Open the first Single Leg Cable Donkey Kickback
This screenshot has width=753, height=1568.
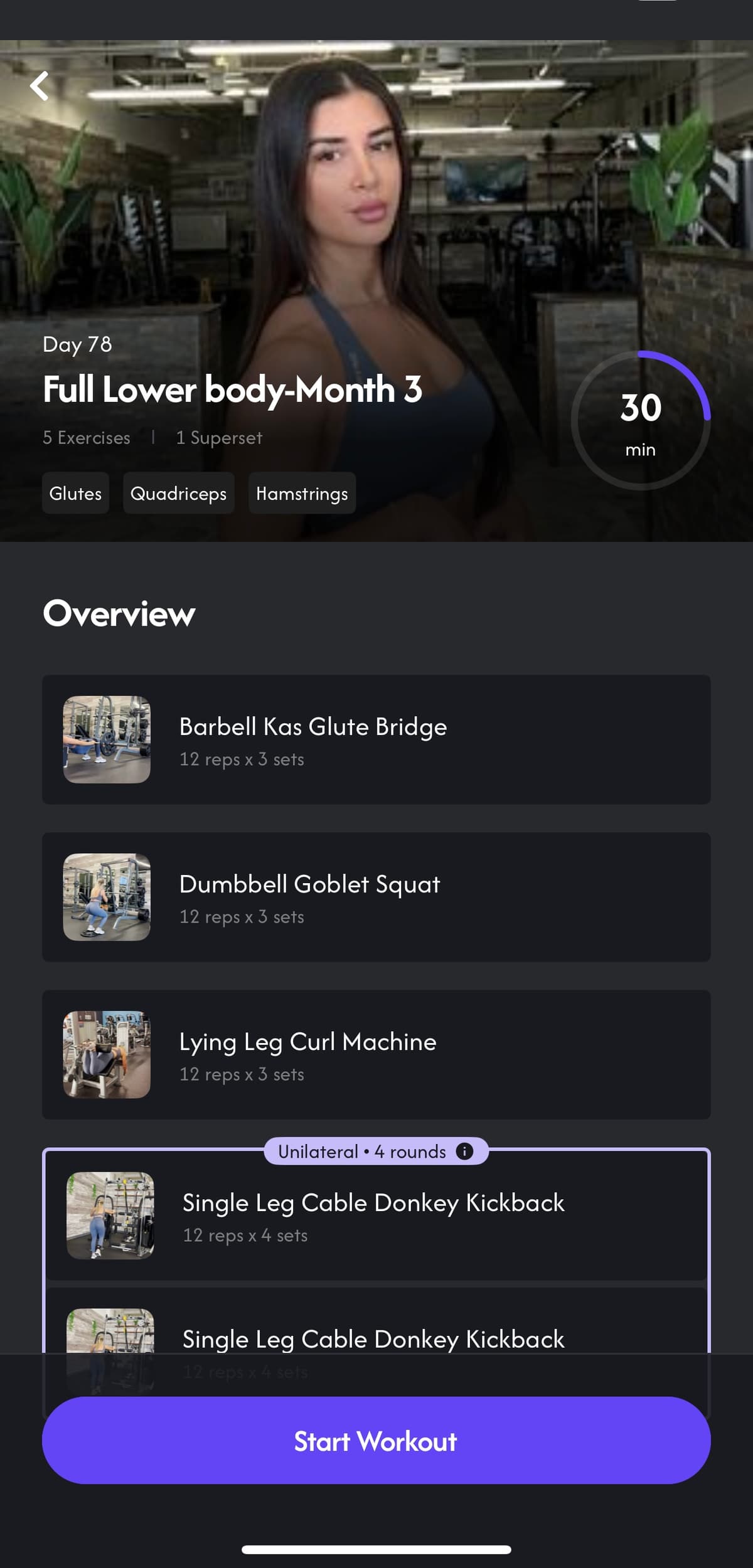pyautogui.click(x=376, y=1216)
